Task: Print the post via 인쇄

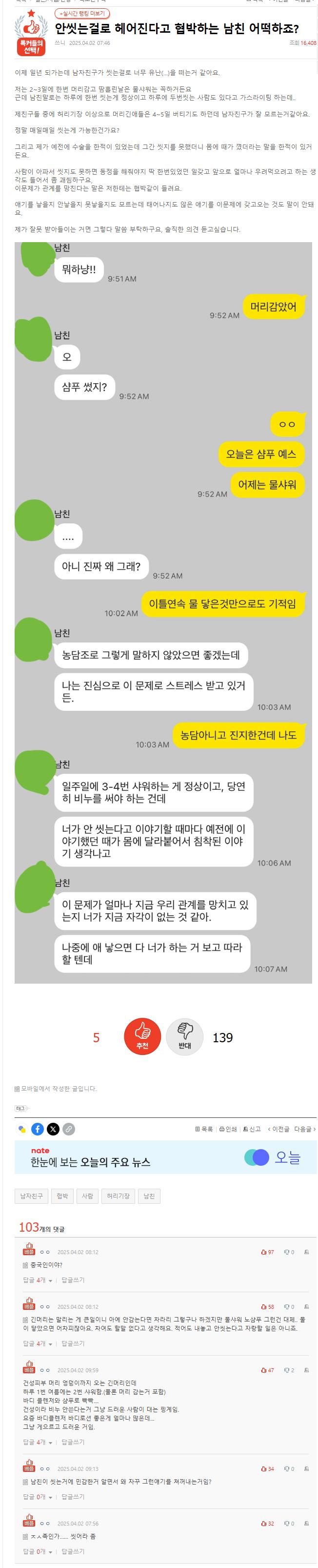Action: [228, 1129]
